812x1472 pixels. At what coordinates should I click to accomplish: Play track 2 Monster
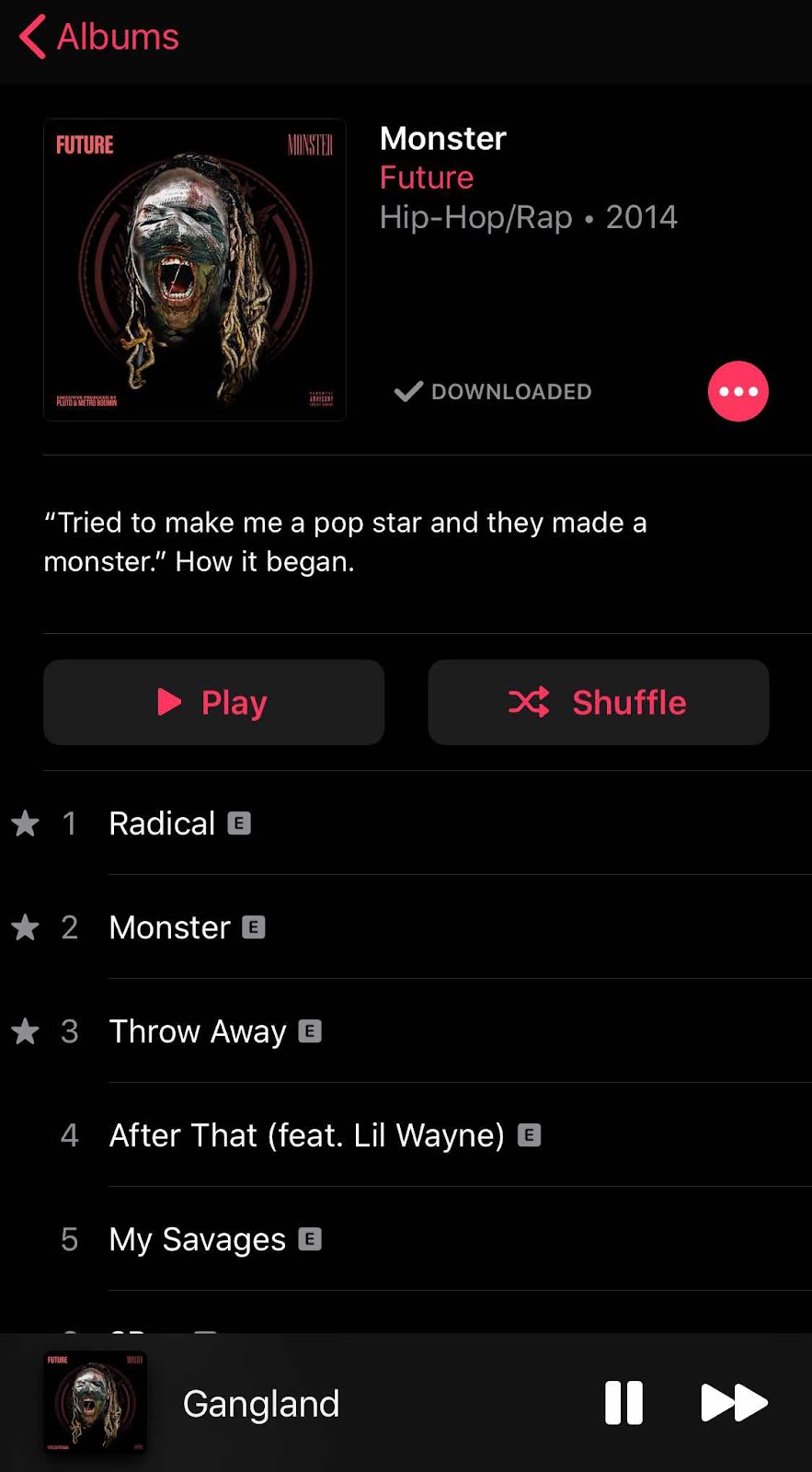coord(170,927)
